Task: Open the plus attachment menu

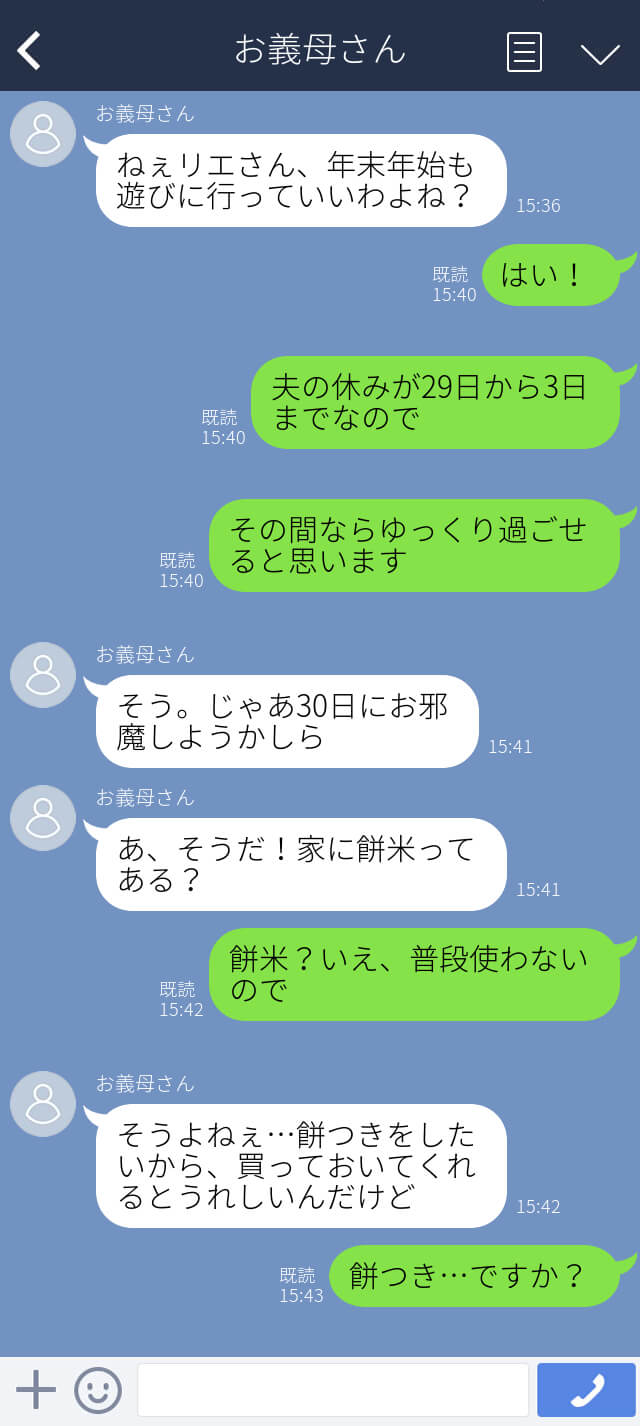Action: (x=36, y=1390)
